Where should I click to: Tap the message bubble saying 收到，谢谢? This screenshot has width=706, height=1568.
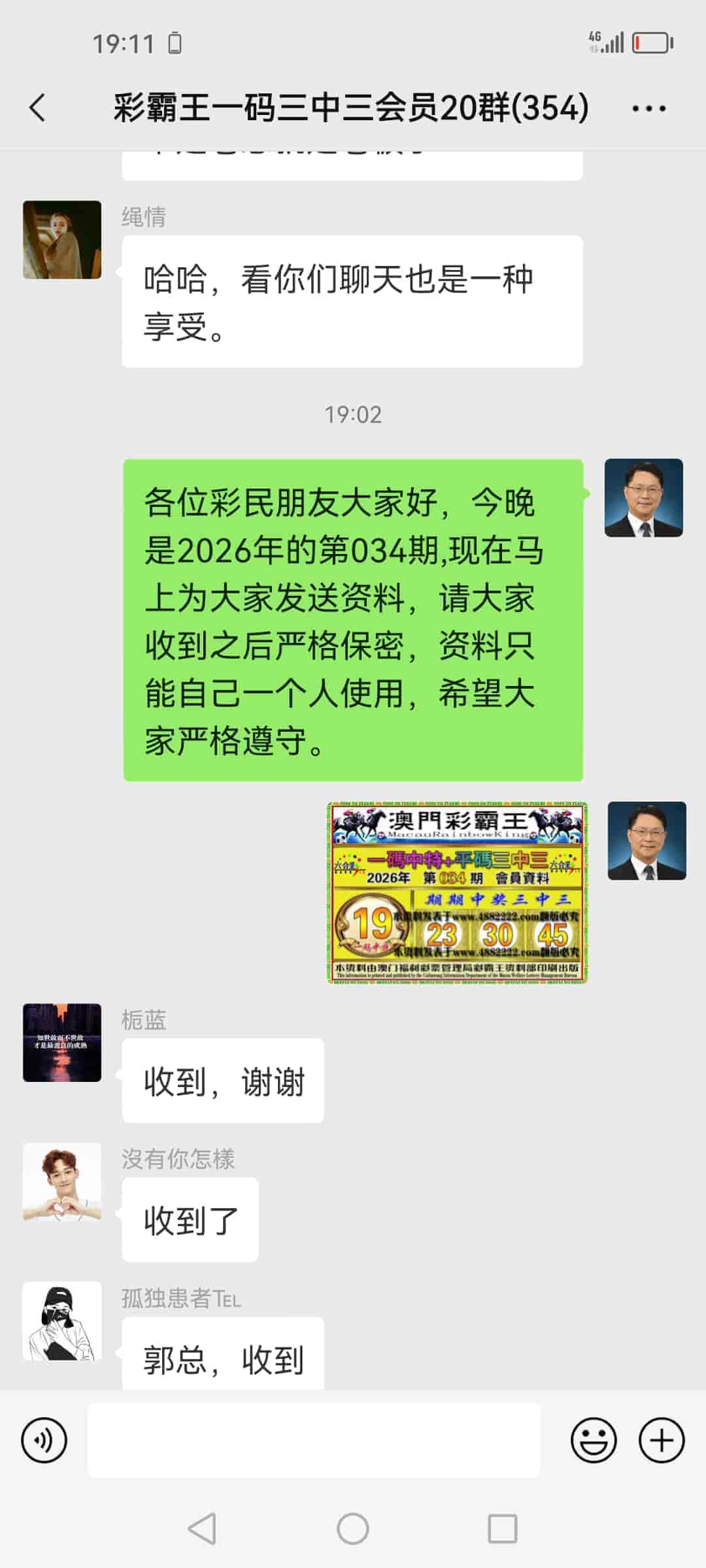tap(222, 1081)
